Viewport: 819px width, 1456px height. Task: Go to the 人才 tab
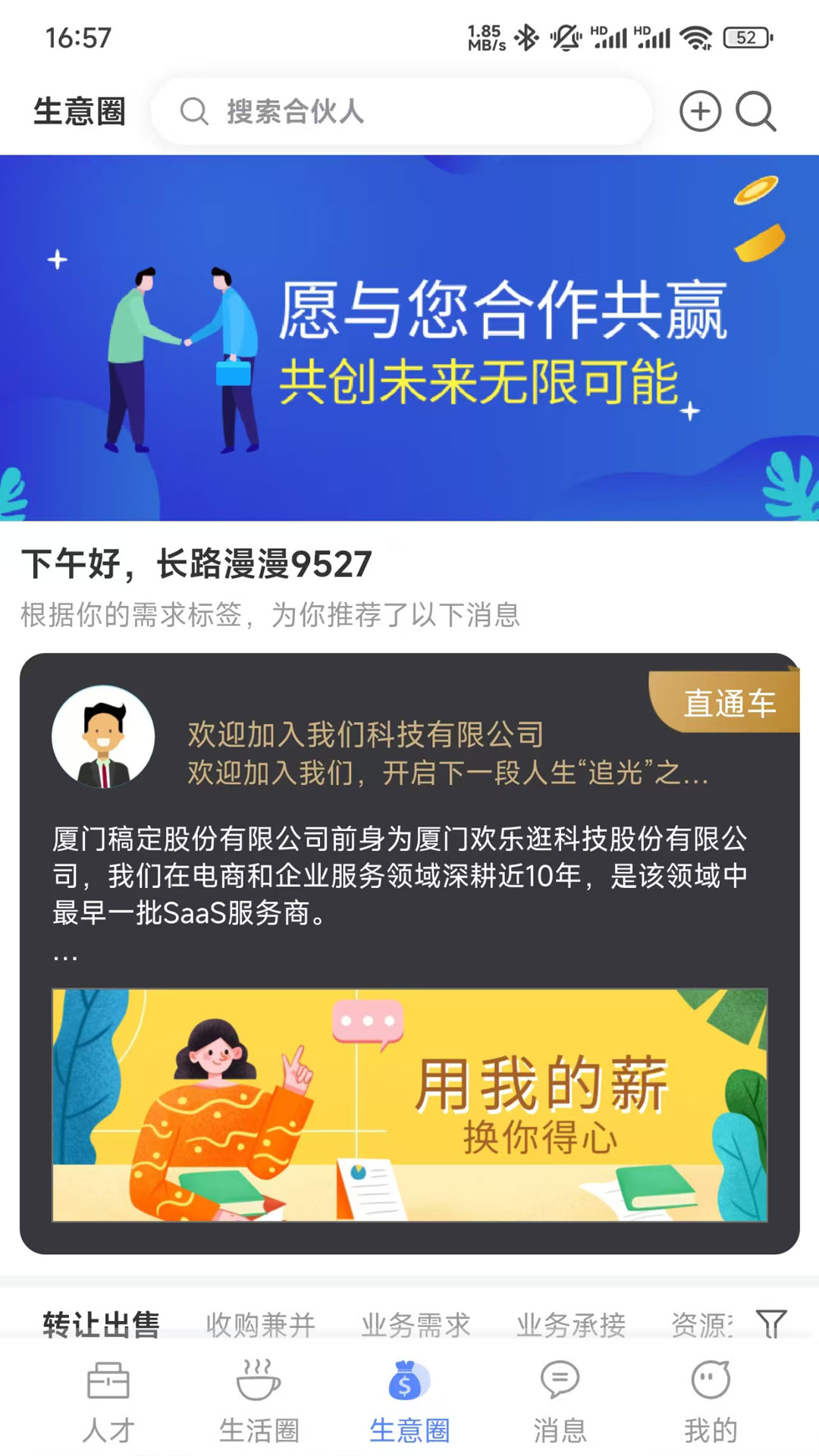tap(108, 1401)
